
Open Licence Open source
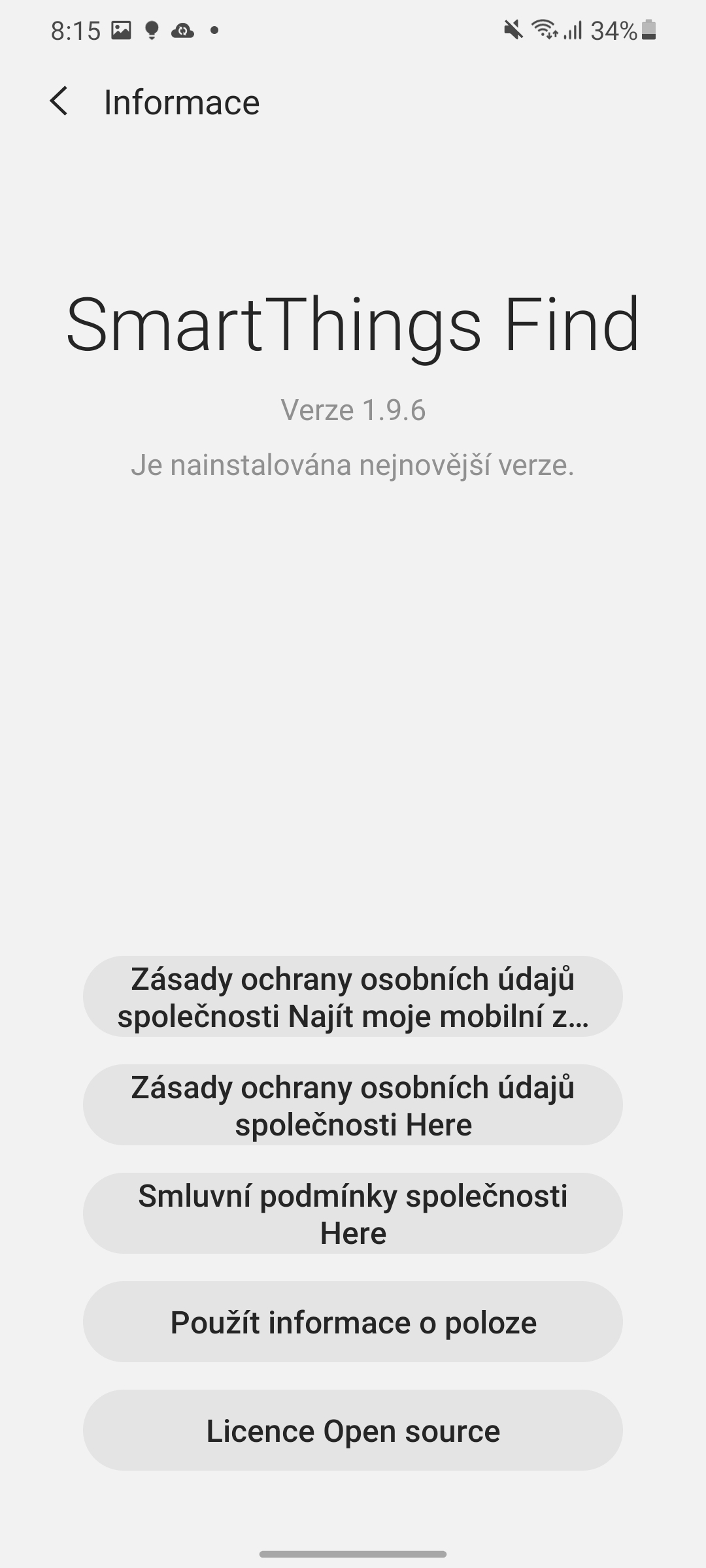click(x=353, y=1430)
